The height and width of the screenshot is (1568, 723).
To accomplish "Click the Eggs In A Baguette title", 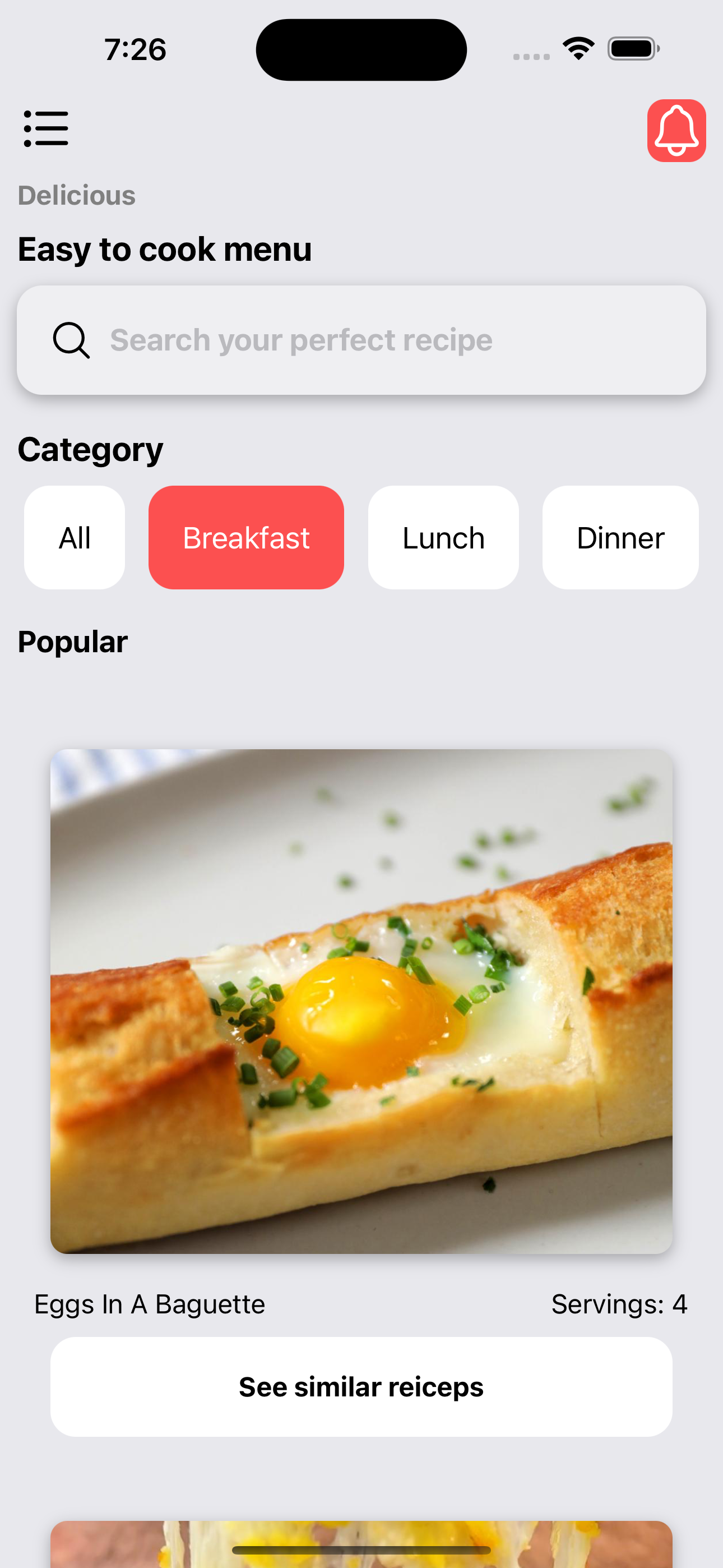I will (149, 1304).
